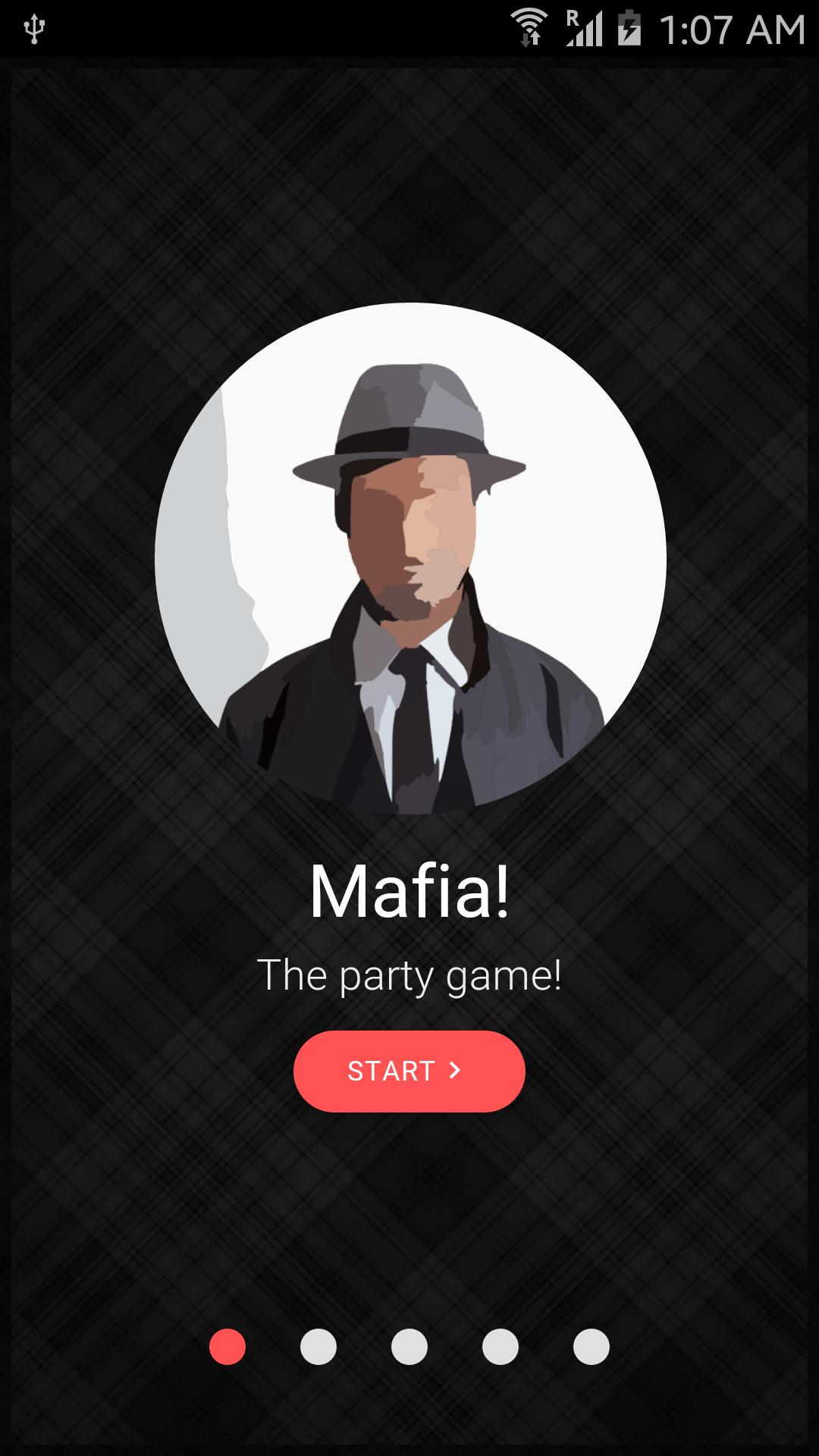Jump to the third page dot
Image resolution: width=819 pixels, height=1456 pixels.
409,1347
